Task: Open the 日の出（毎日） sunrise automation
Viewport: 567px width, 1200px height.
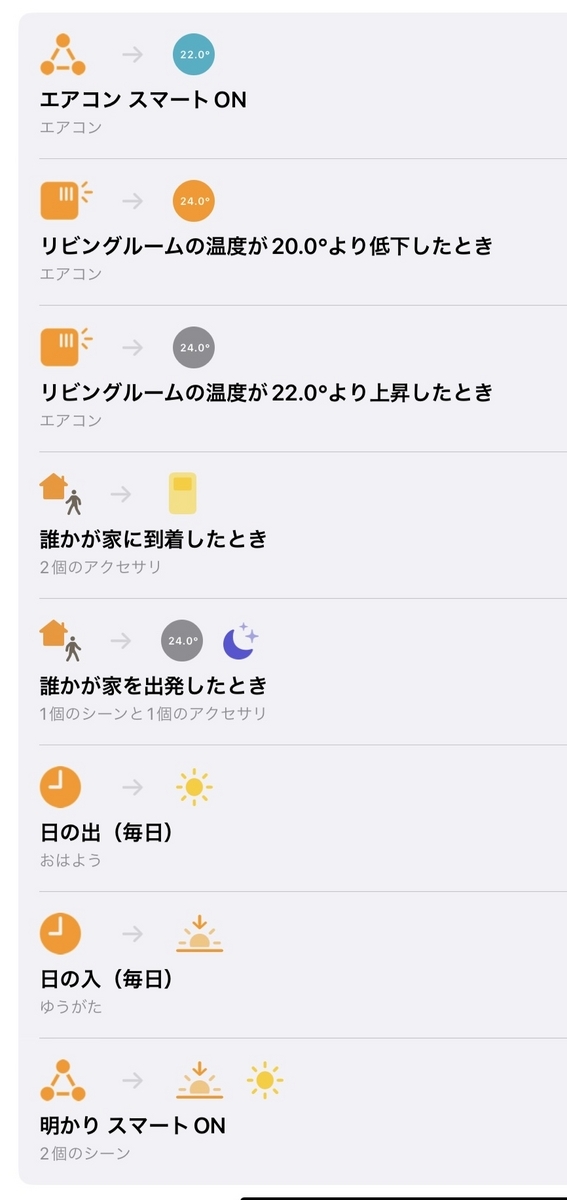Action: point(293,818)
